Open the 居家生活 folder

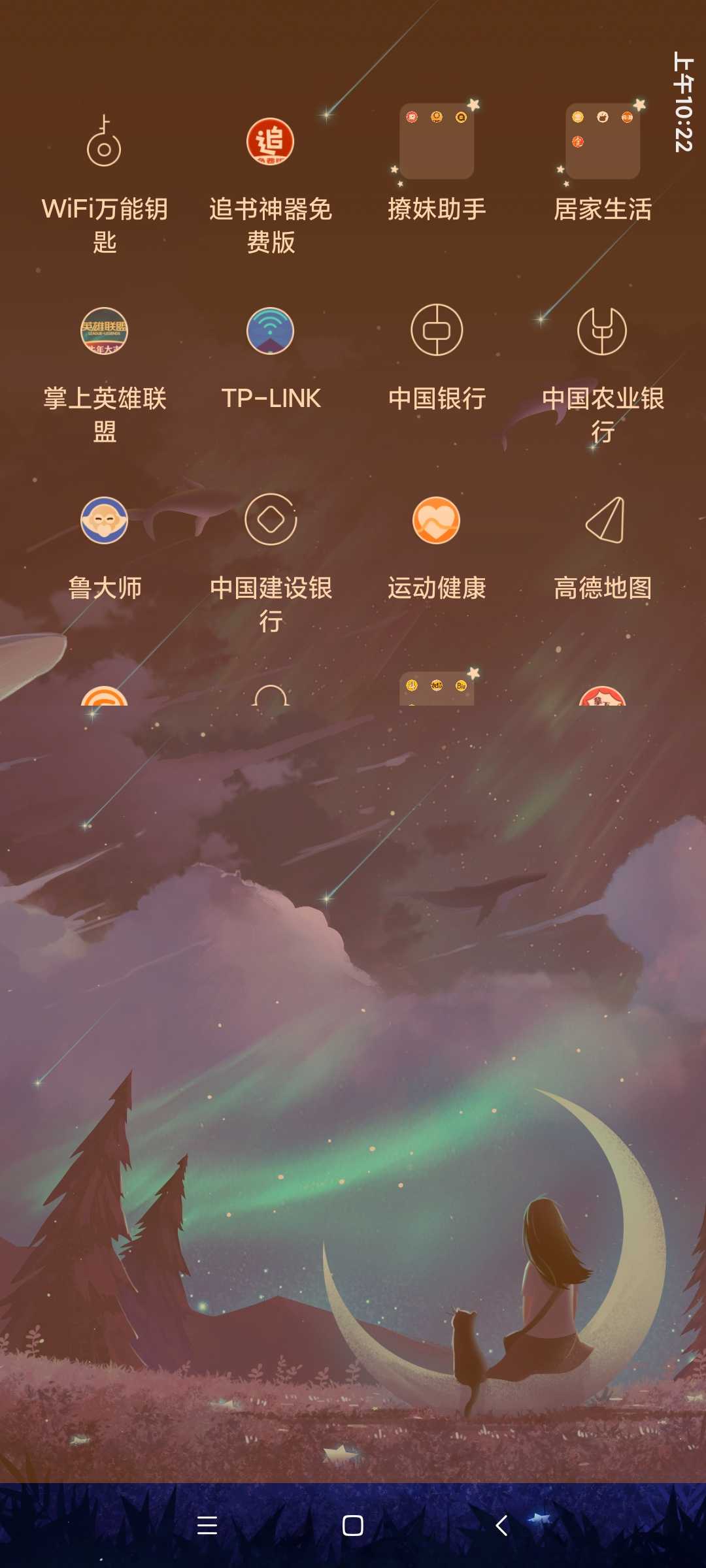click(x=603, y=142)
